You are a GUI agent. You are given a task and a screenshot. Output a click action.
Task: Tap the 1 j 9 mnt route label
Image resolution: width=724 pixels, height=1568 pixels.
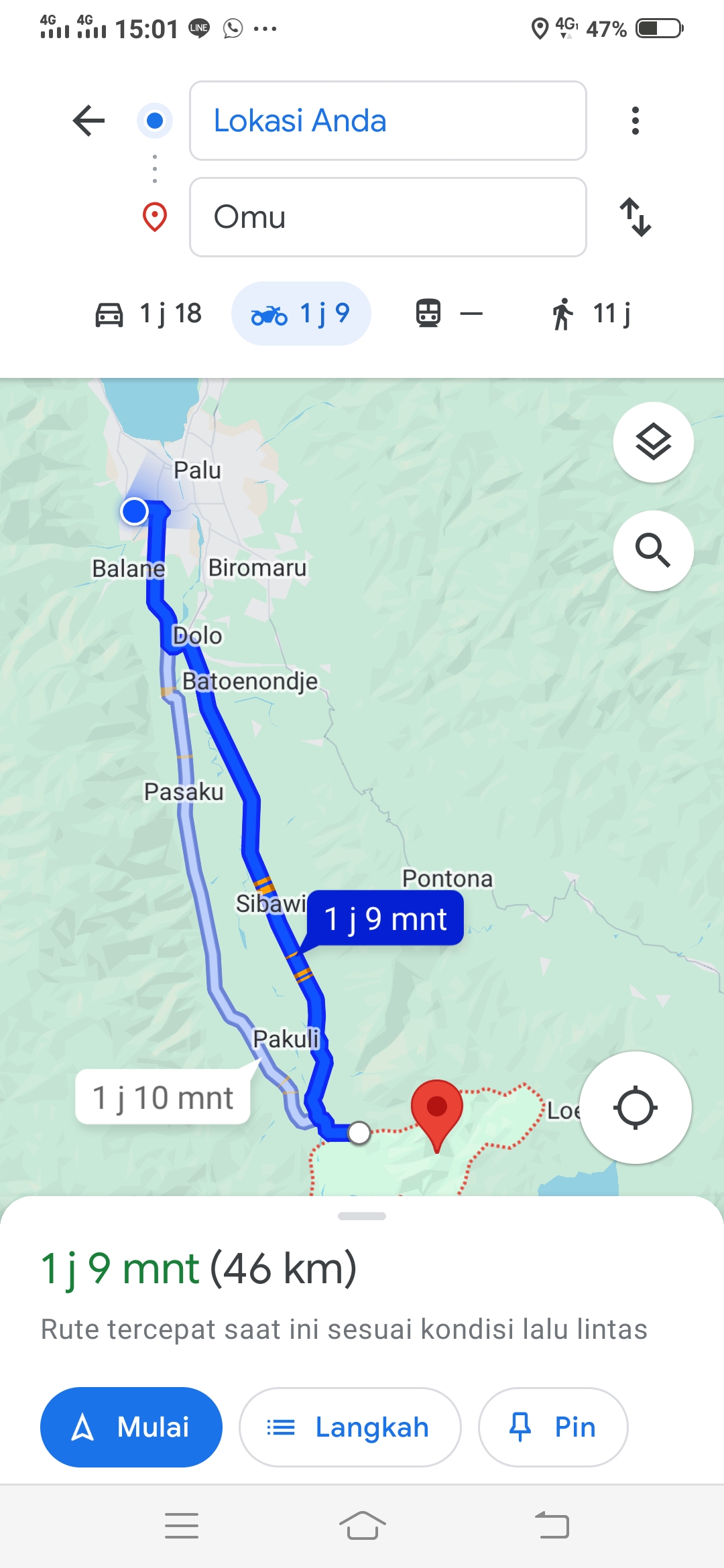coord(385,918)
